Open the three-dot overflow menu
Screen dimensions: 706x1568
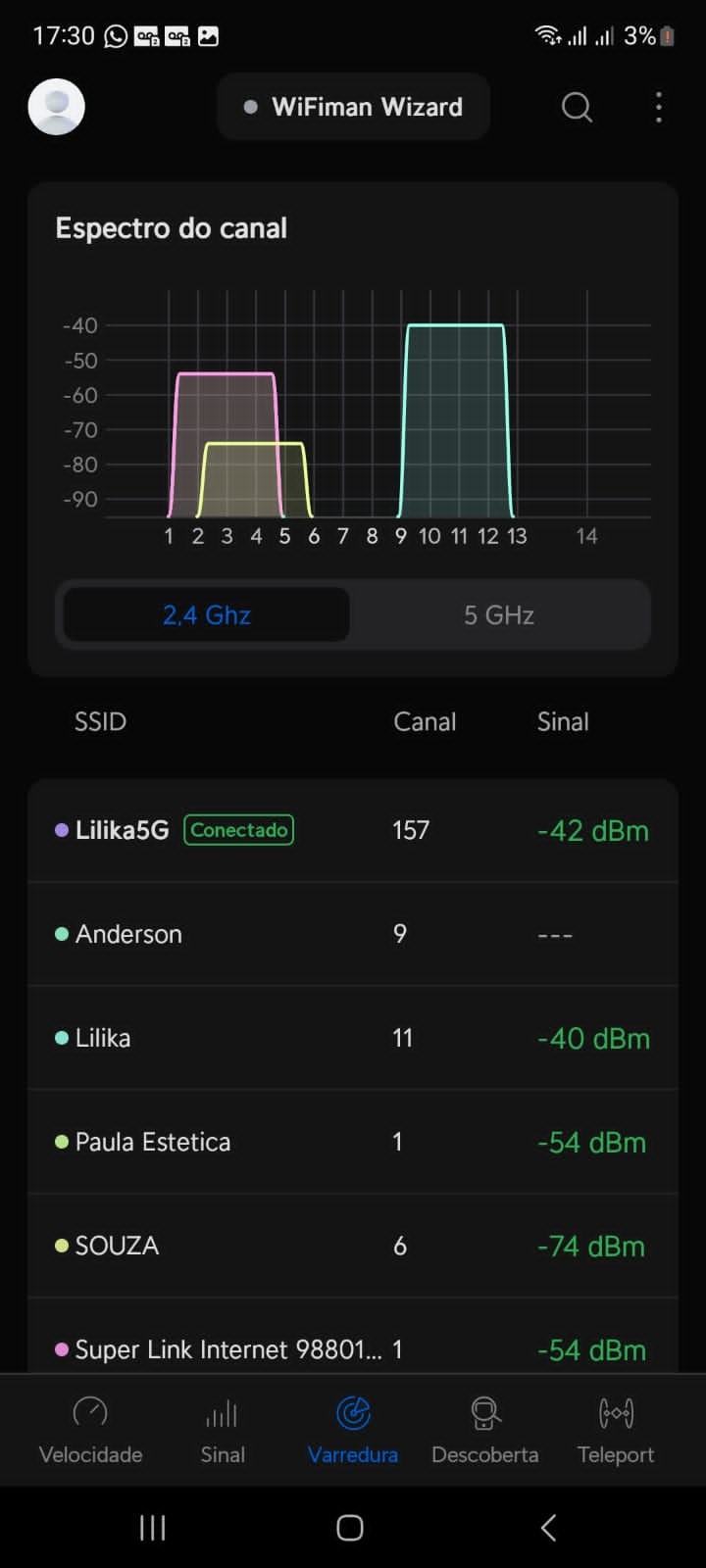pos(659,107)
